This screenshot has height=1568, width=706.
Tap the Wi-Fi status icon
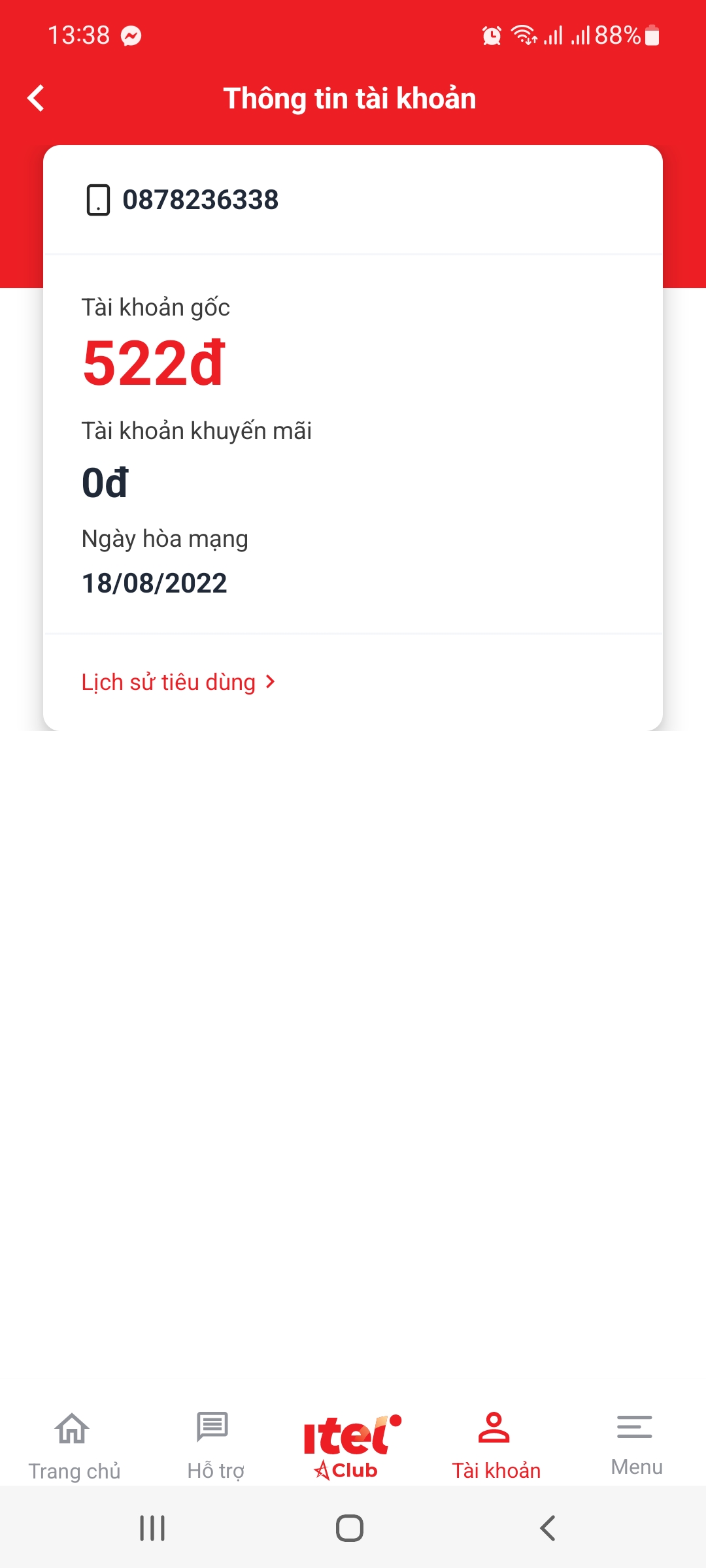524,35
